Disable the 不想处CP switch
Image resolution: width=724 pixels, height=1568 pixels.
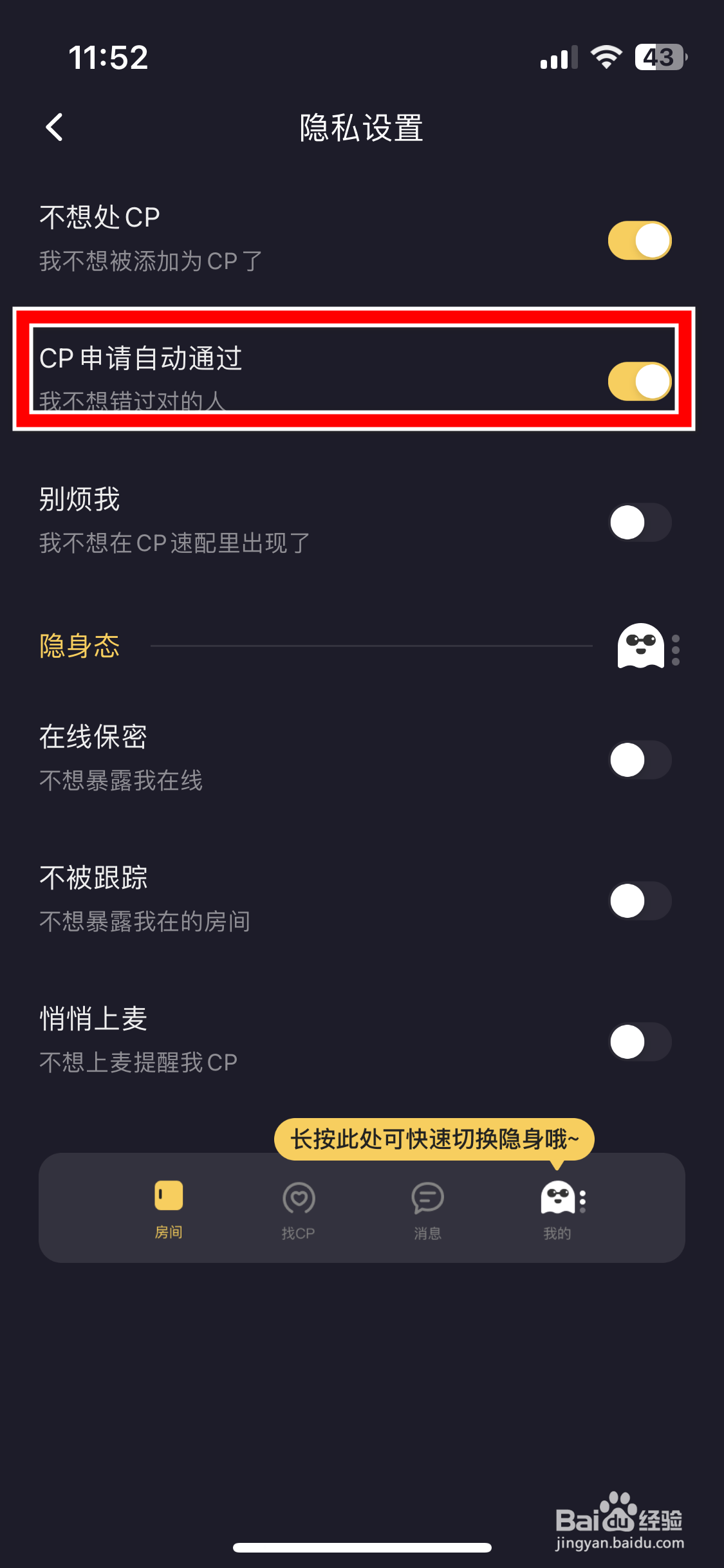click(639, 239)
